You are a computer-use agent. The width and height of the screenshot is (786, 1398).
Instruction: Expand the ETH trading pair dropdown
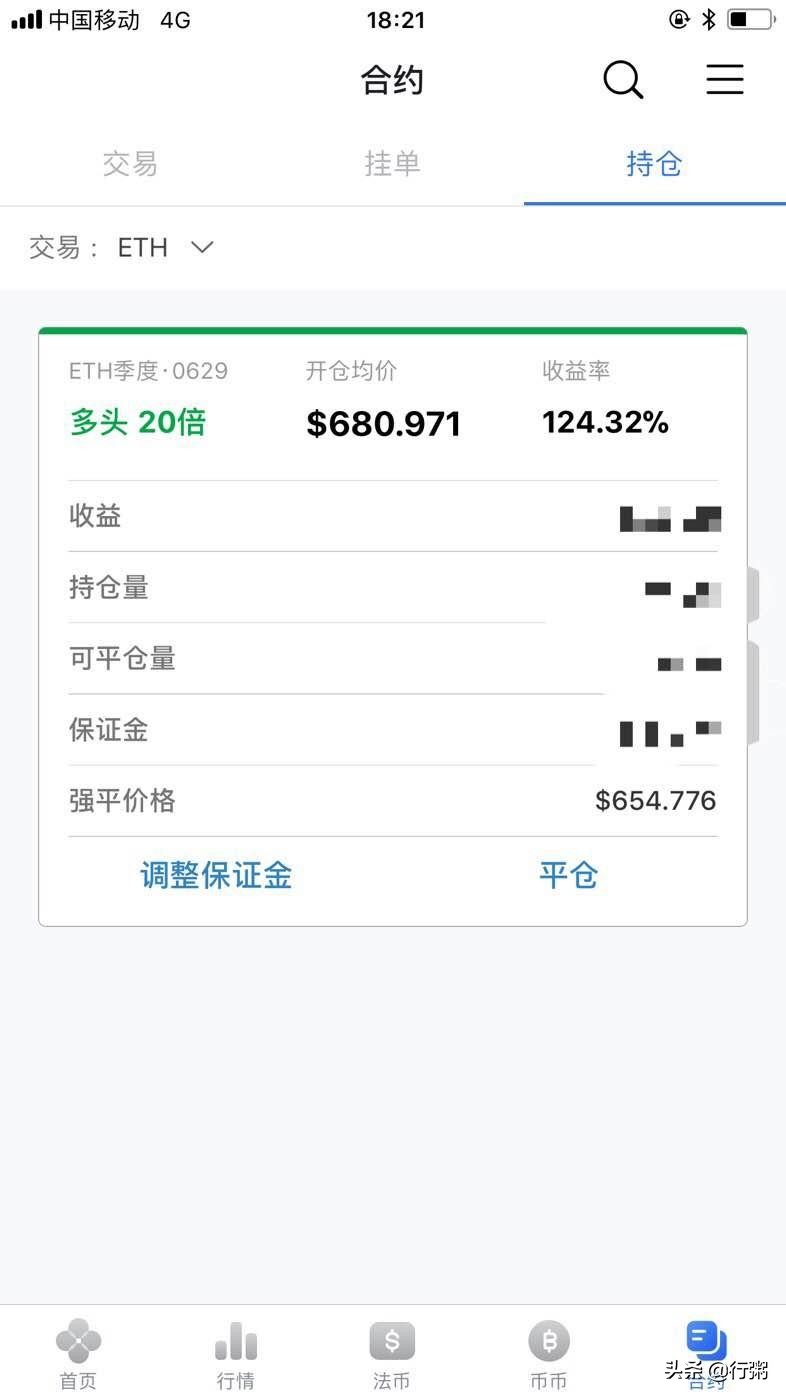click(x=166, y=247)
